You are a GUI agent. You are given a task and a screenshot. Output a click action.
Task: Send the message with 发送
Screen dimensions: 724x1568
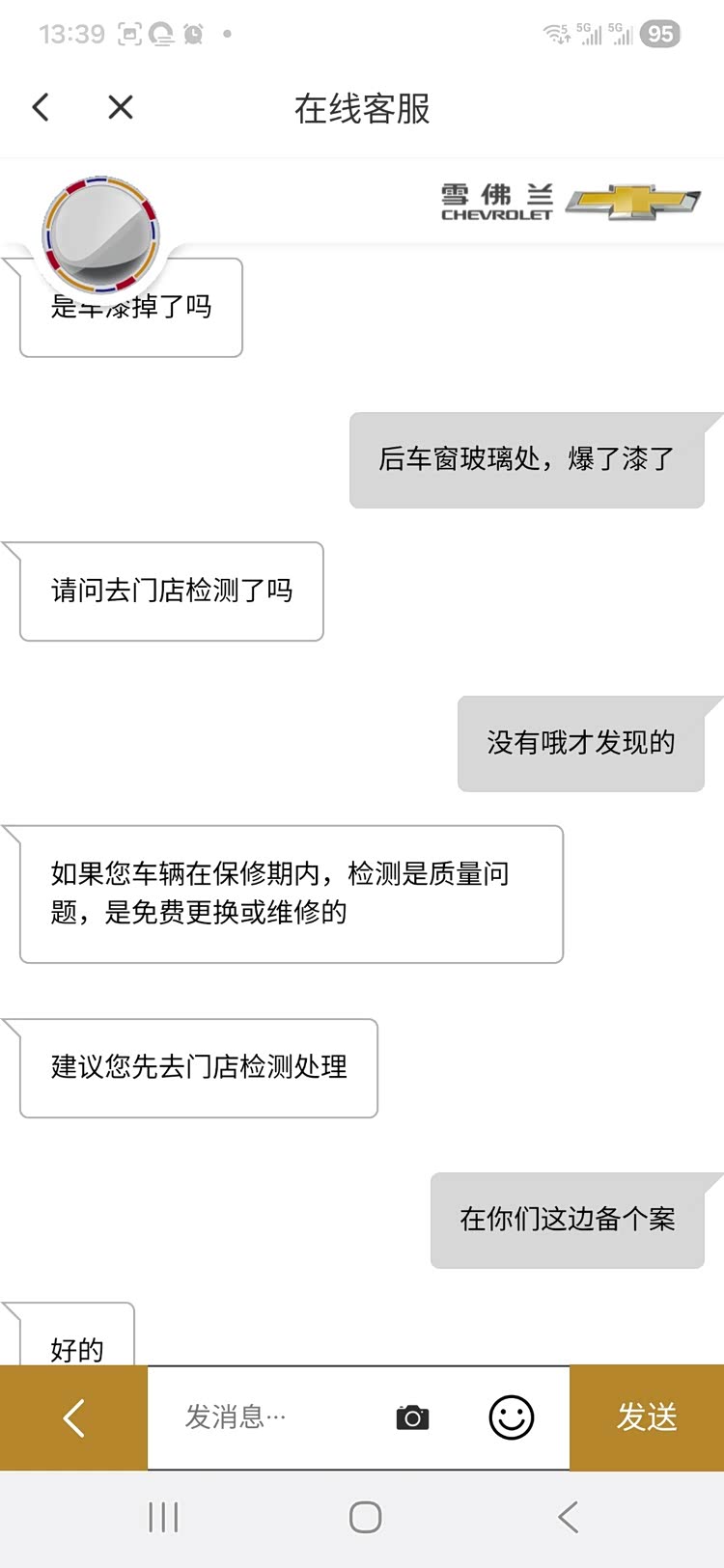click(647, 1417)
